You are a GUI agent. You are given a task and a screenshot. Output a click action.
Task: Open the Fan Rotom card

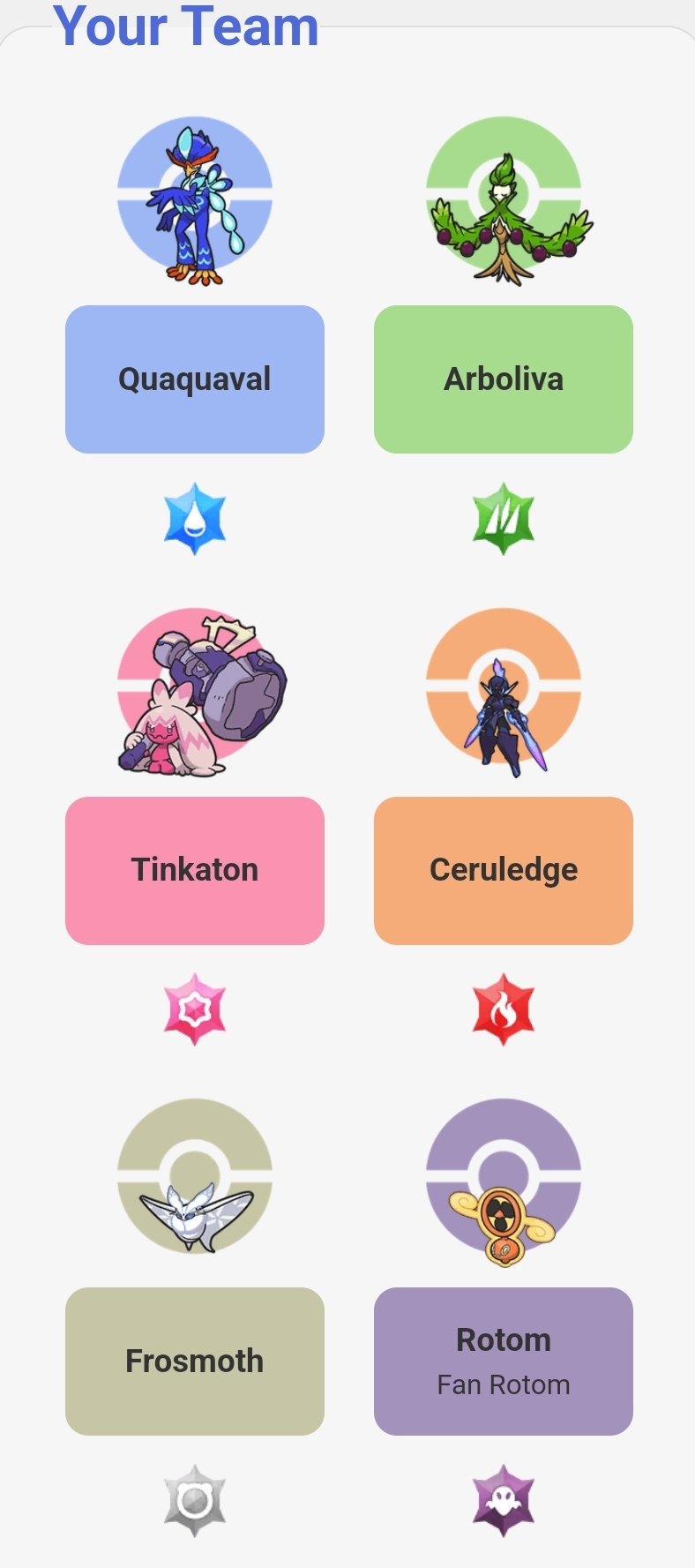[504, 1361]
